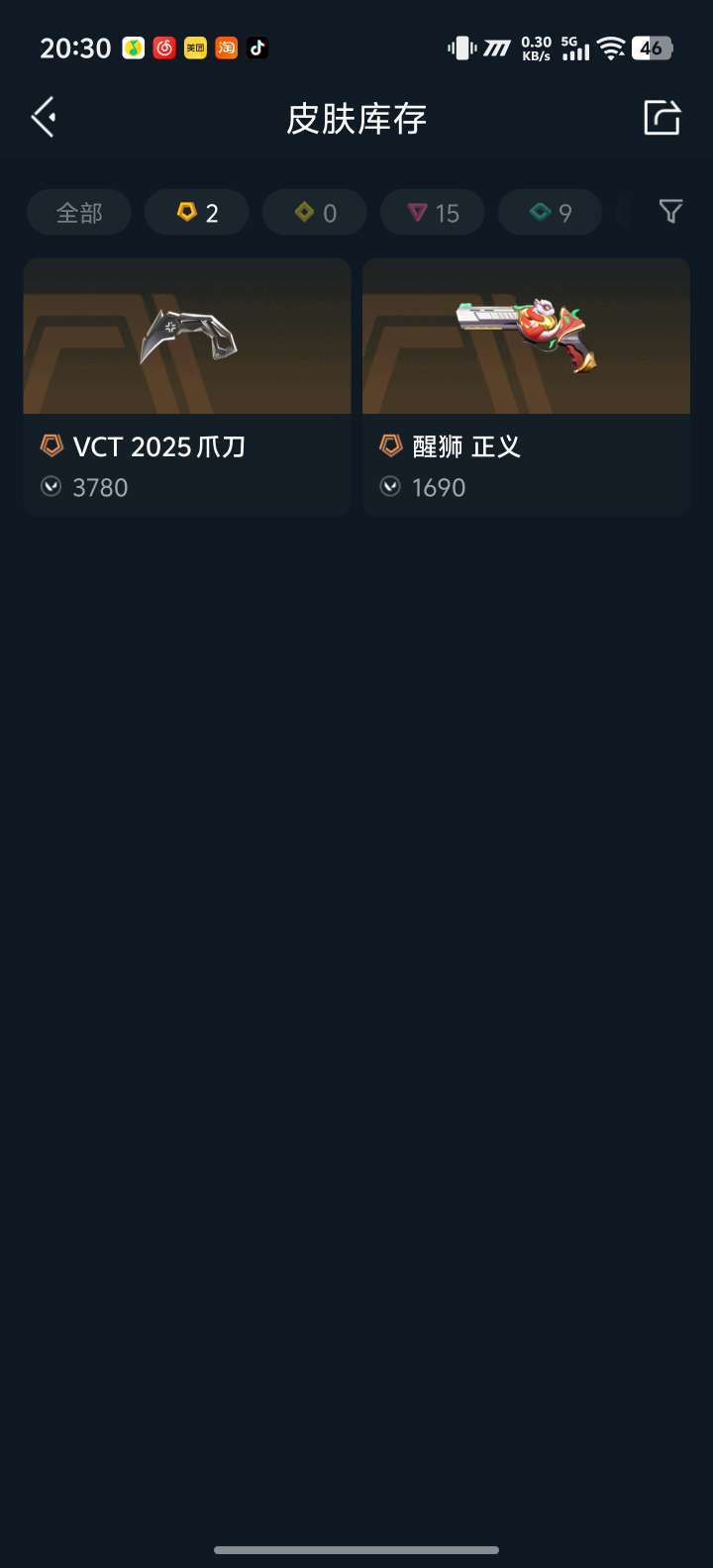
Task: Share the skin inventory
Action: [662, 118]
